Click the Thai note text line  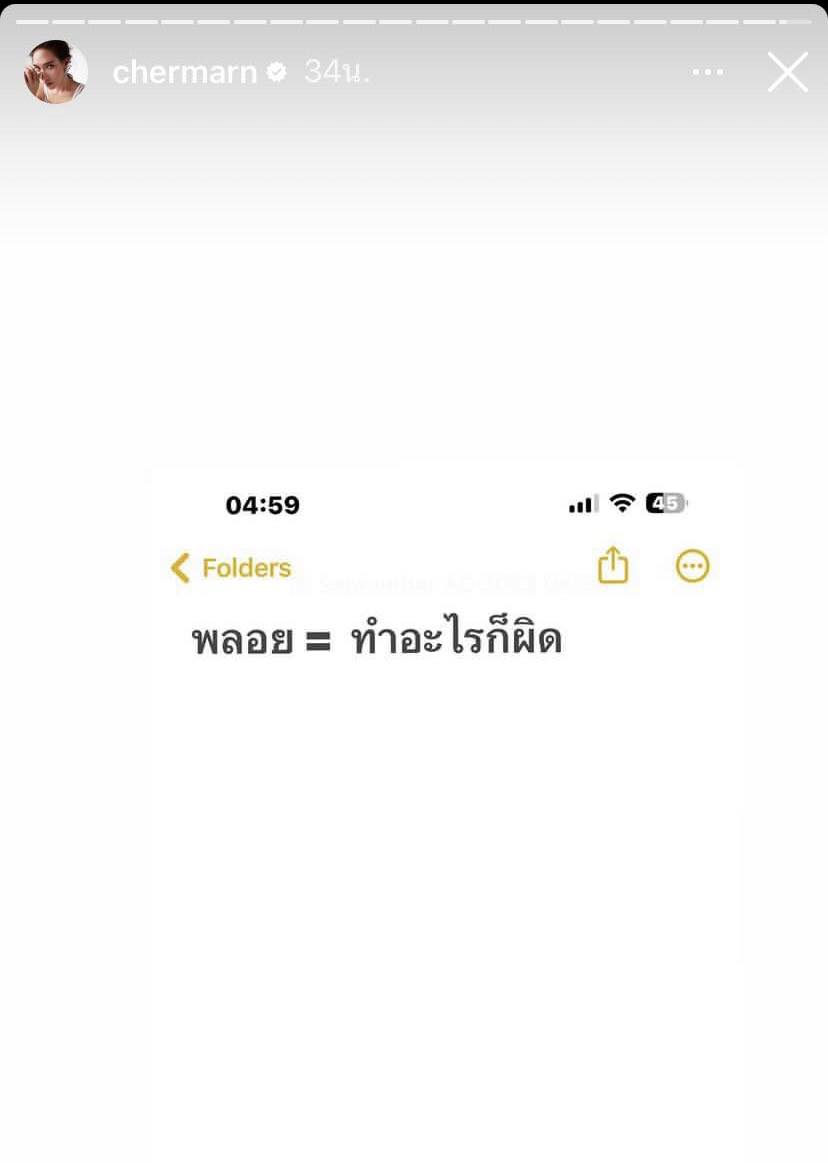coord(377,637)
